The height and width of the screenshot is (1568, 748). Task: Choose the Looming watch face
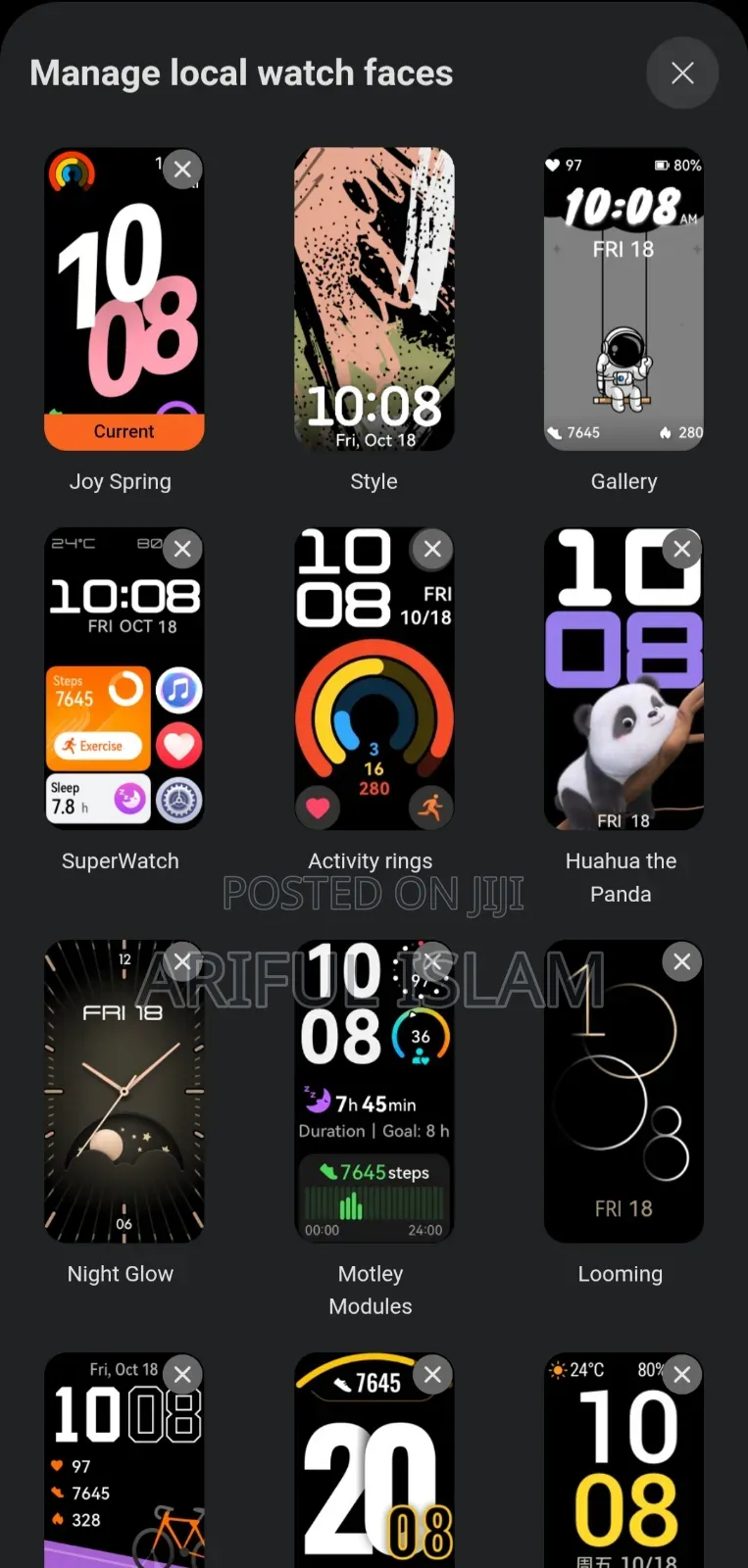click(x=623, y=1098)
